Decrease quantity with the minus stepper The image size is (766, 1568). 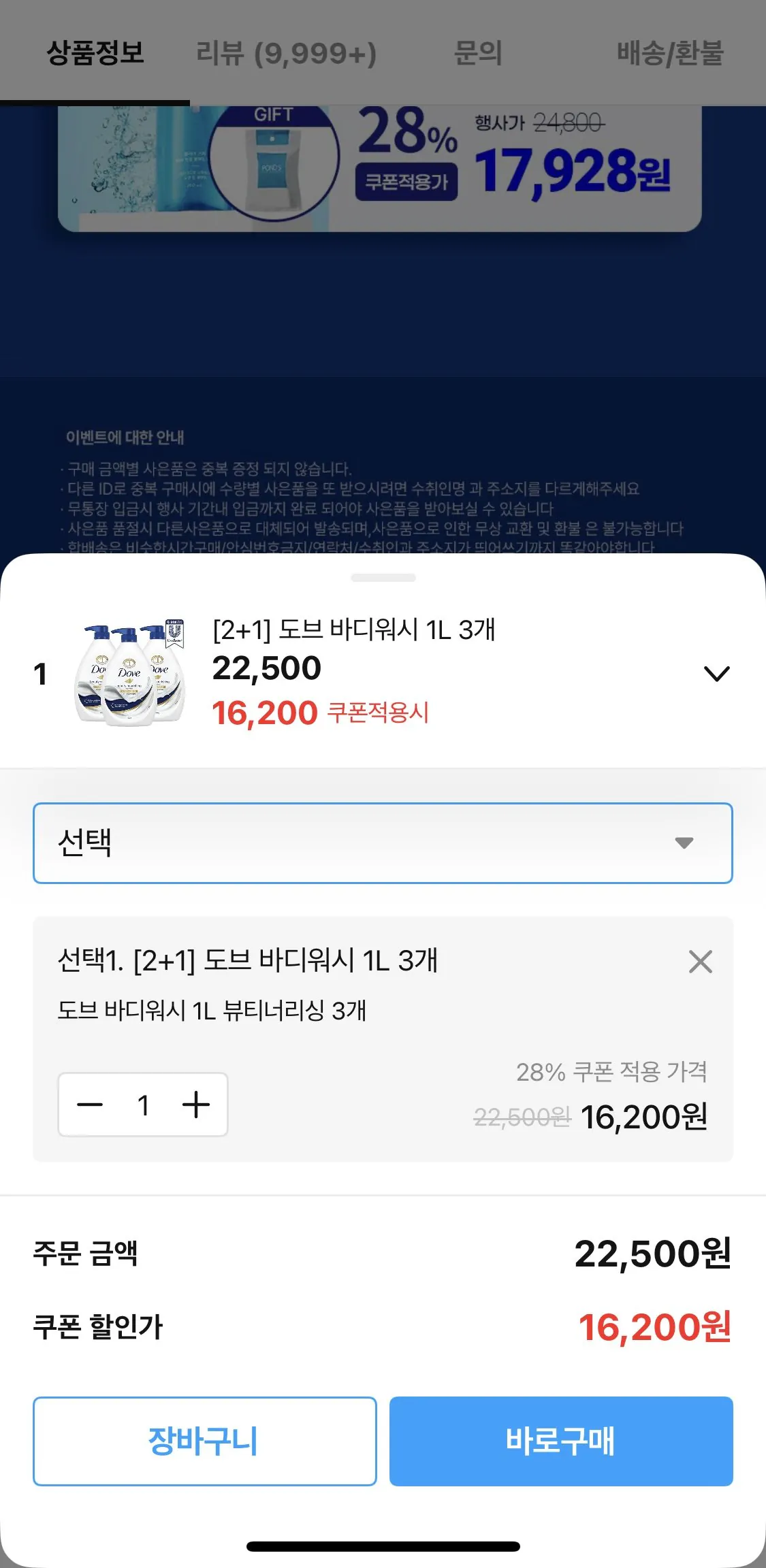89,1105
